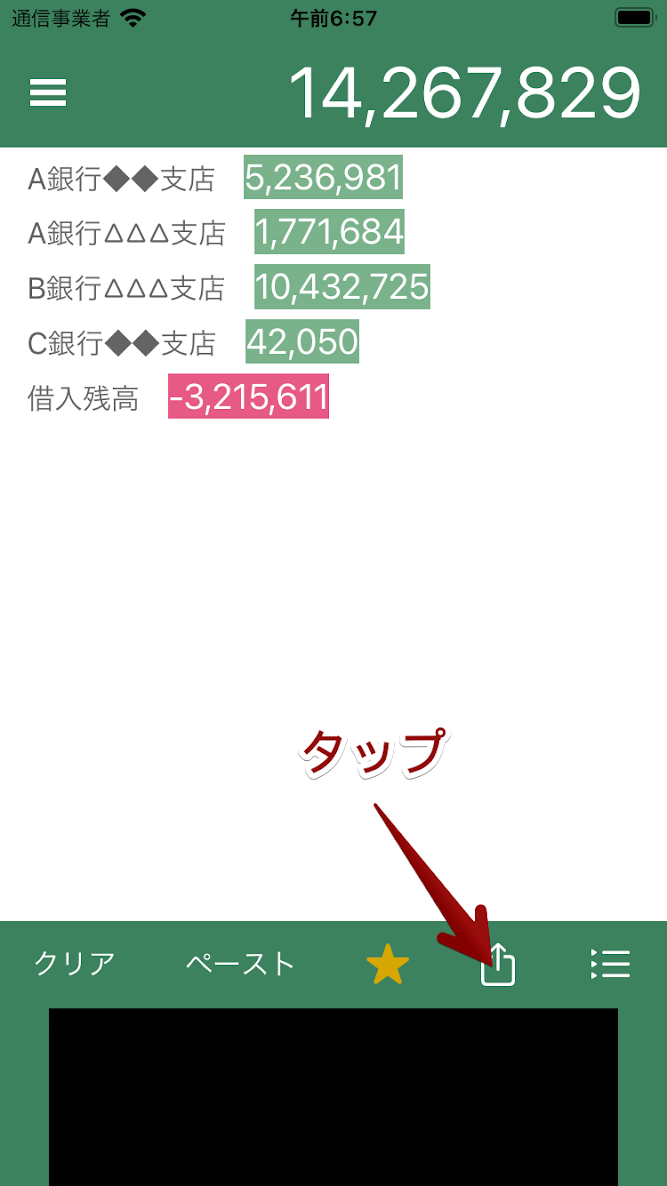Tap the ペースト button
This screenshot has height=1186, width=667.
(240, 964)
